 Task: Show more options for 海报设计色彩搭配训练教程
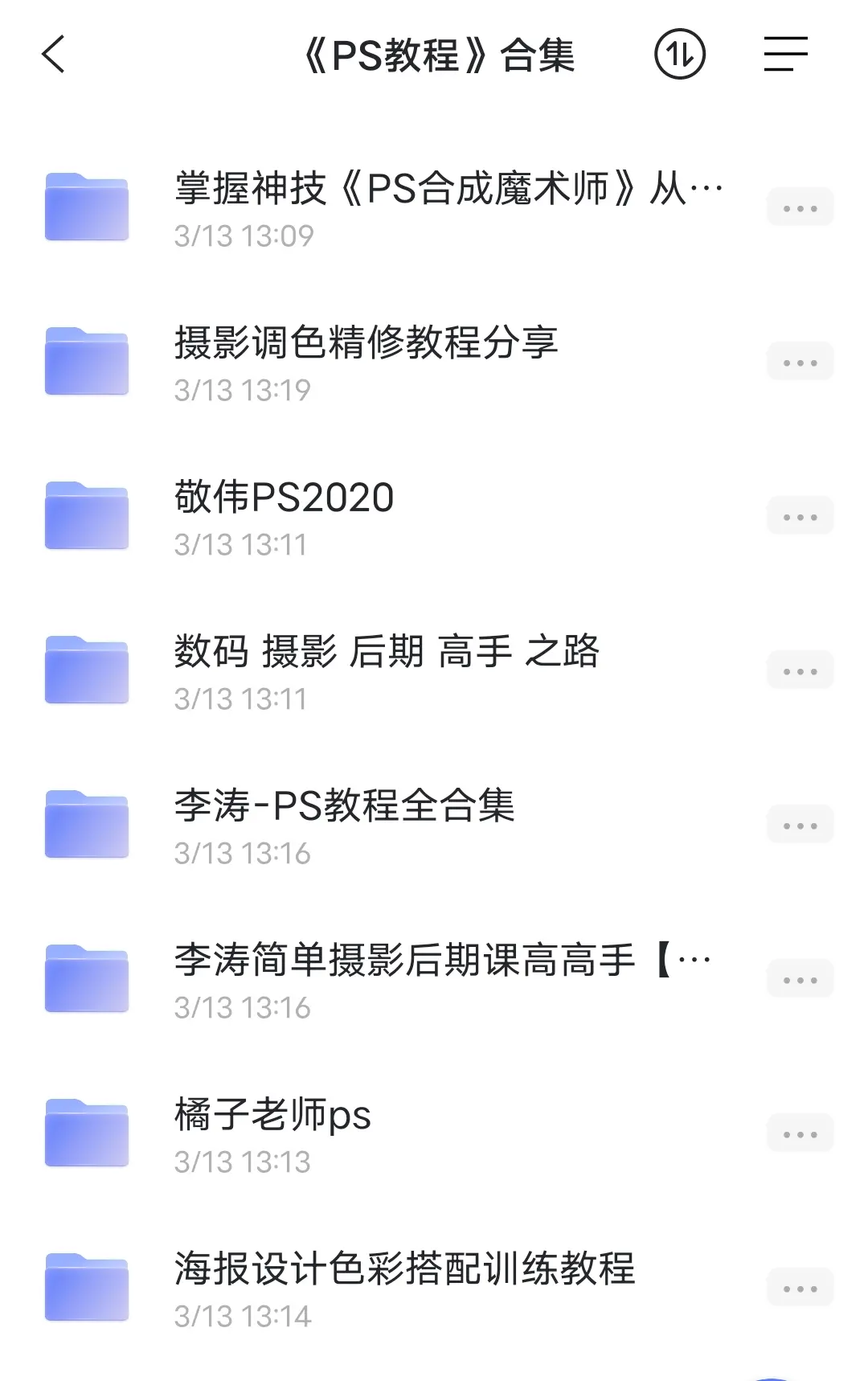click(800, 1289)
